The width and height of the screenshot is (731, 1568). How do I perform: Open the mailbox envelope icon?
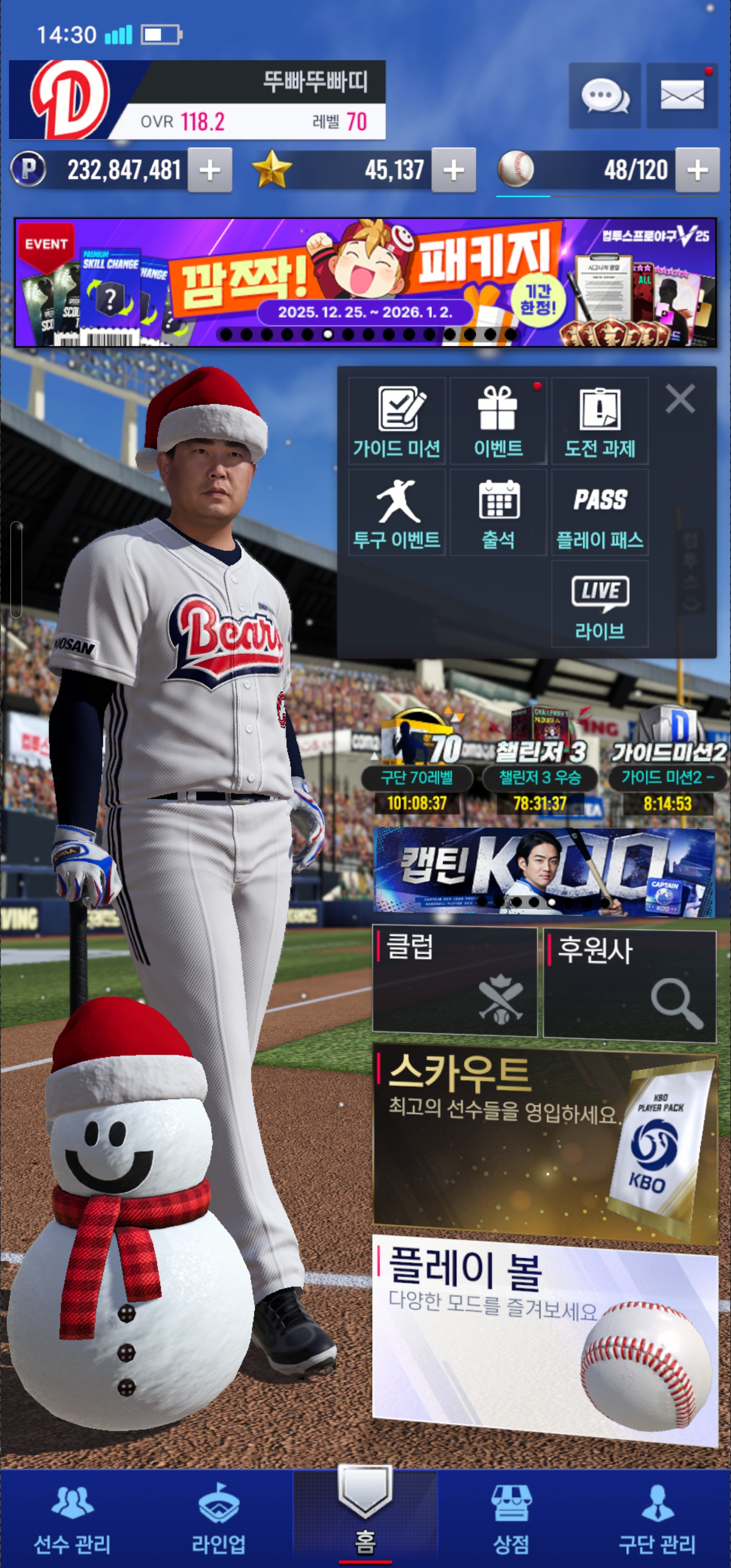(682, 95)
